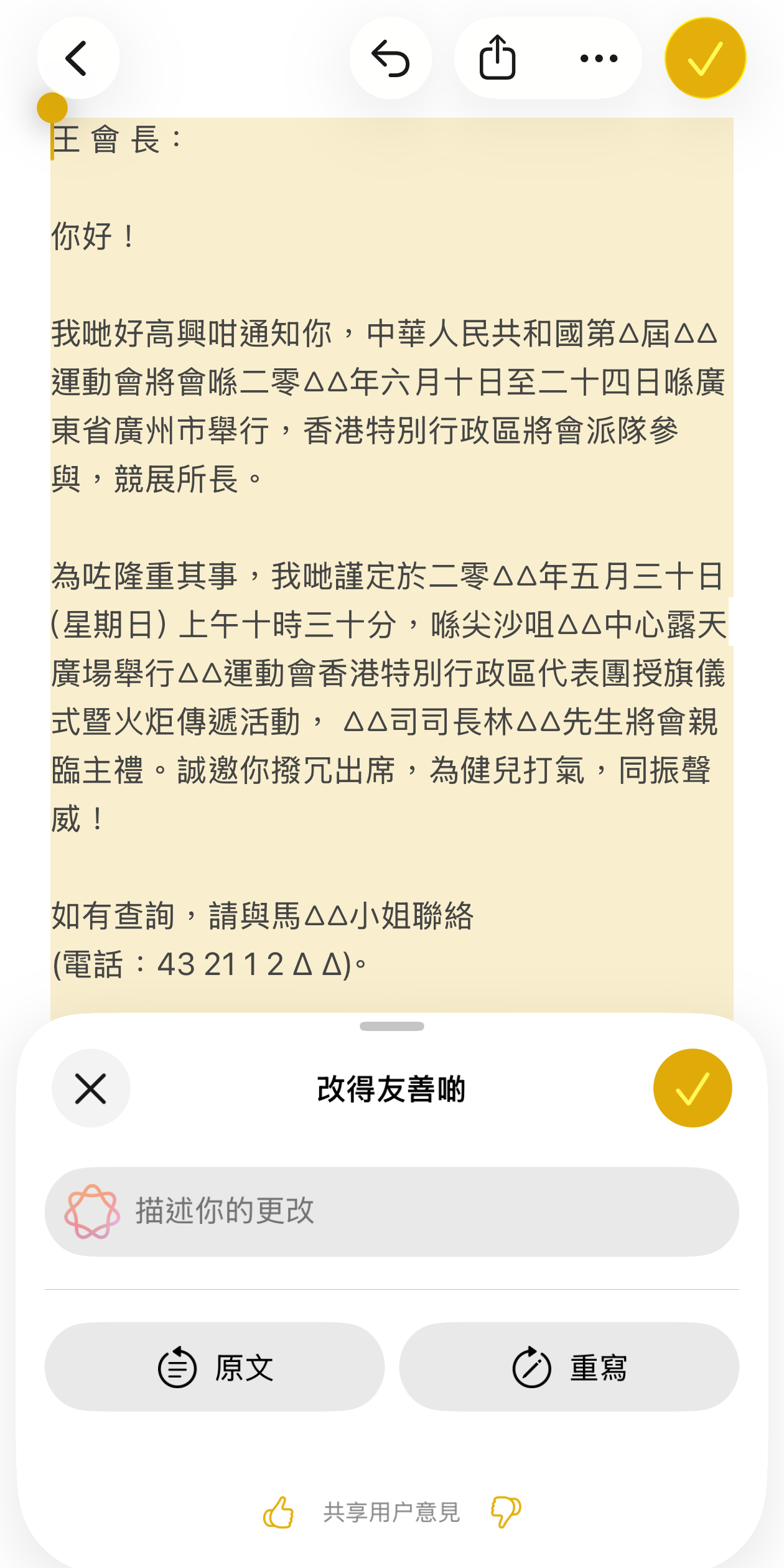Image resolution: width=784 pixels, height=1568 pixels.
Task: Close the 改得友善啲 writing panel
Action: tap(91, 1089)
